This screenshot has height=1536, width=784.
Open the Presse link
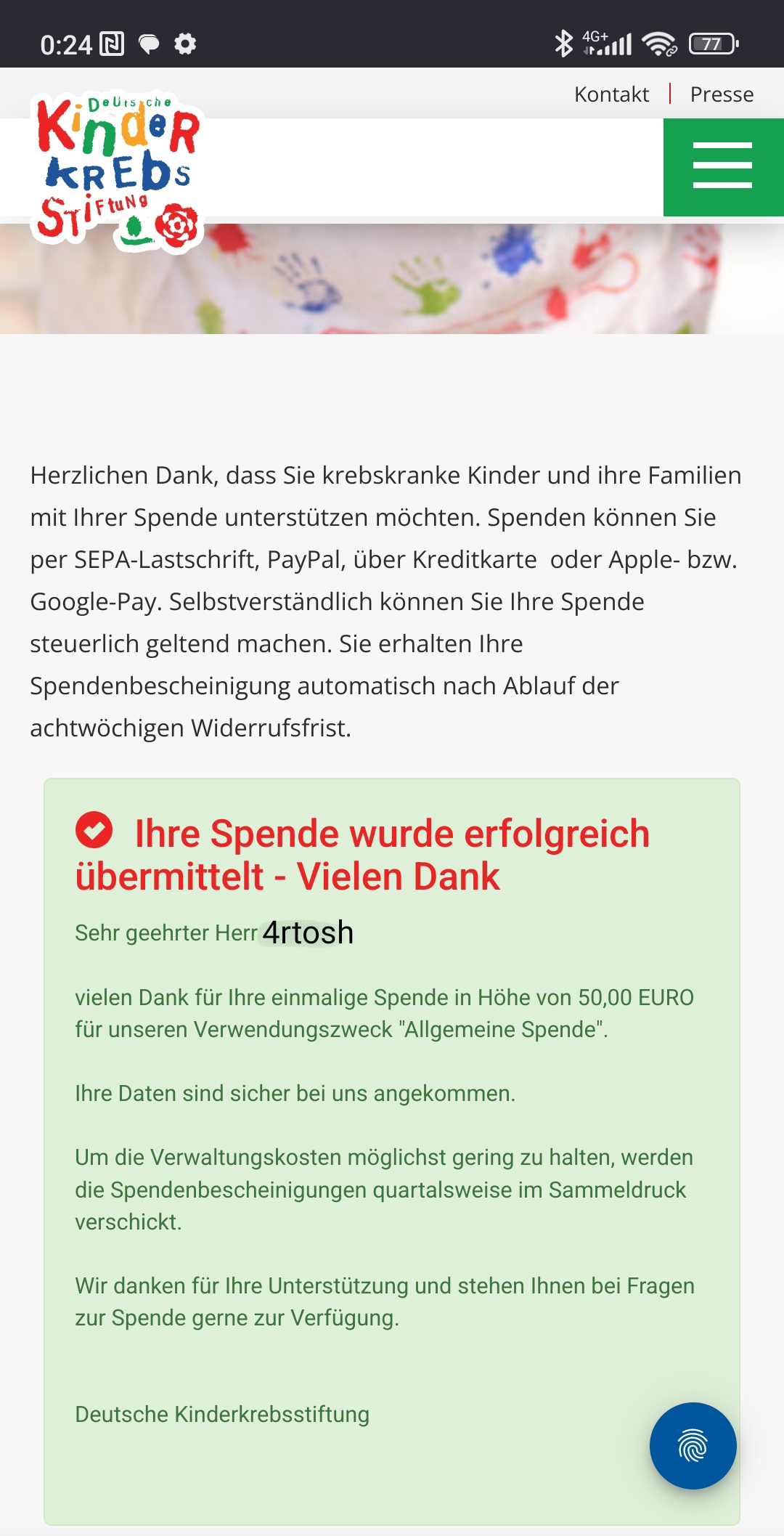pyautogui.click(x=722, y=94)
